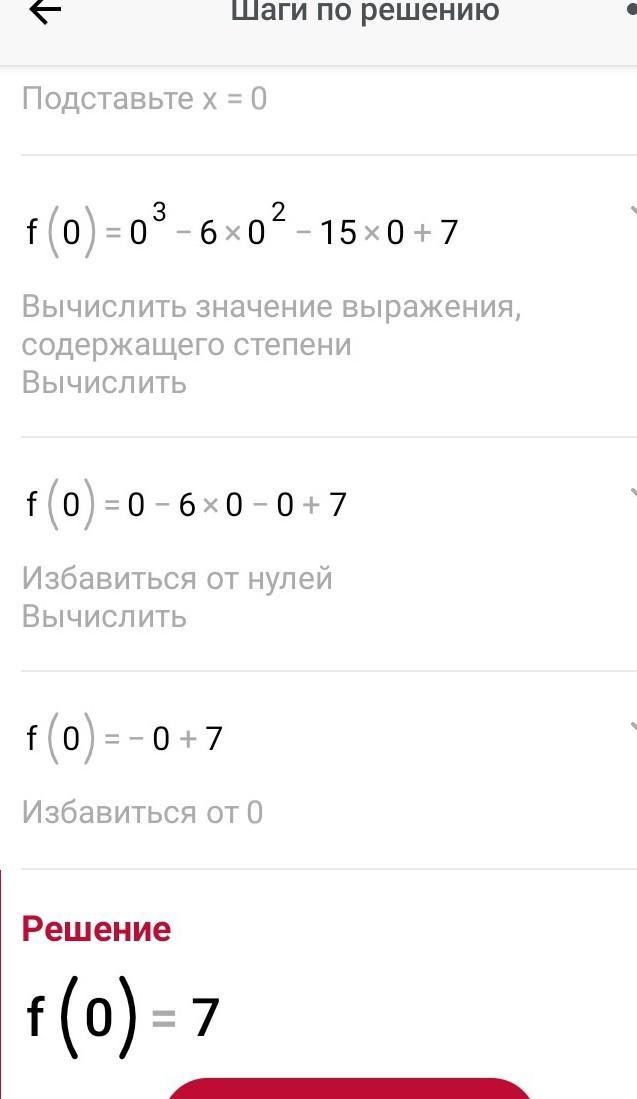Go back using the top arrow

click(x=45, y=12)
